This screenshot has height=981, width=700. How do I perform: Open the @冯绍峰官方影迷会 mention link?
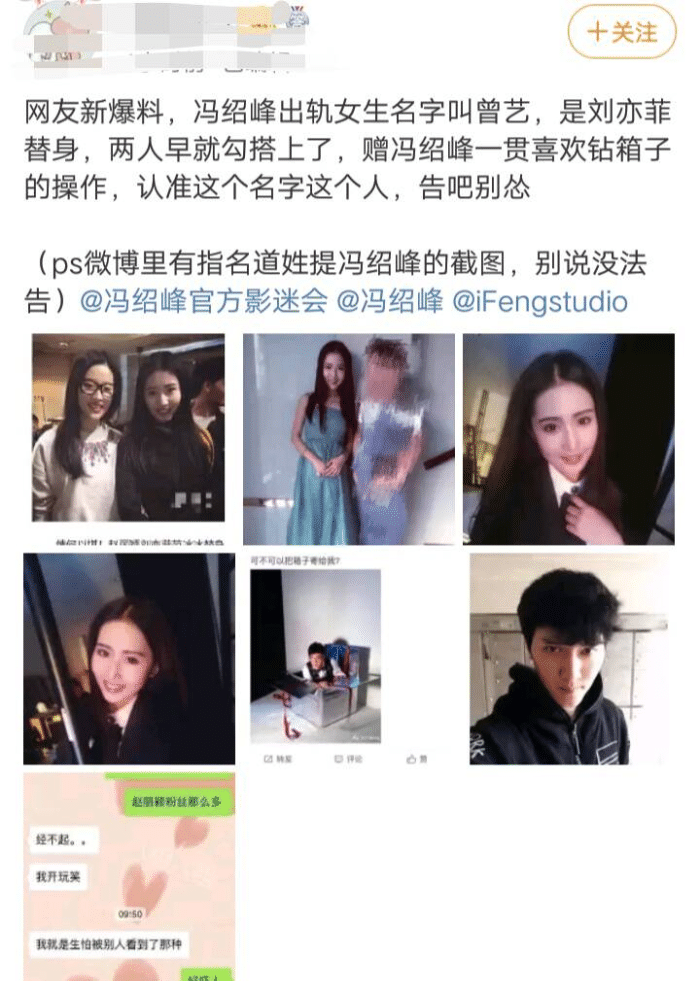click(x=204, y=302)
